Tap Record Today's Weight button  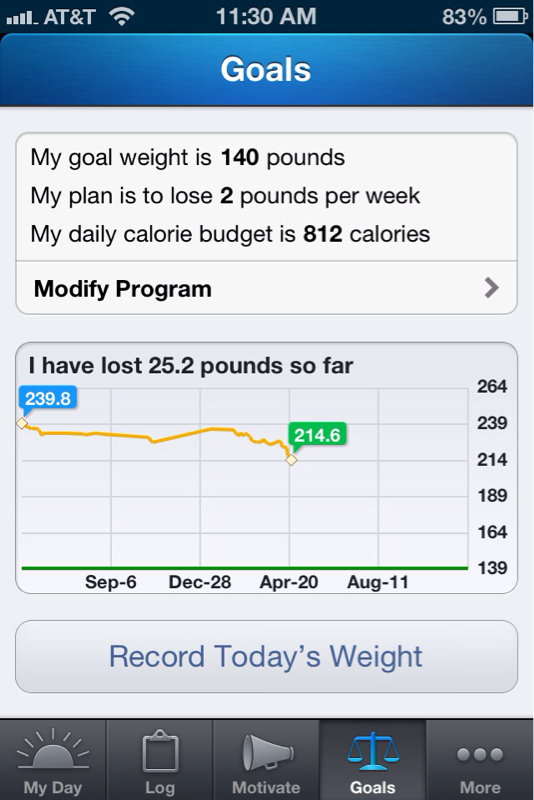(x=266, y=657)
